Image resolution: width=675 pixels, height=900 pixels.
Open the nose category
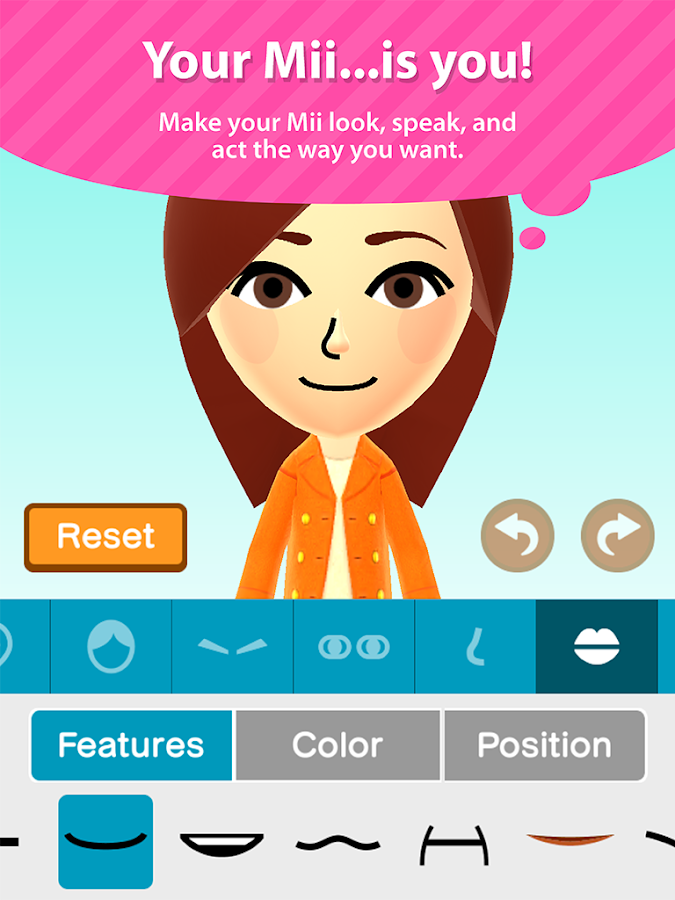(x=475, y=647)
